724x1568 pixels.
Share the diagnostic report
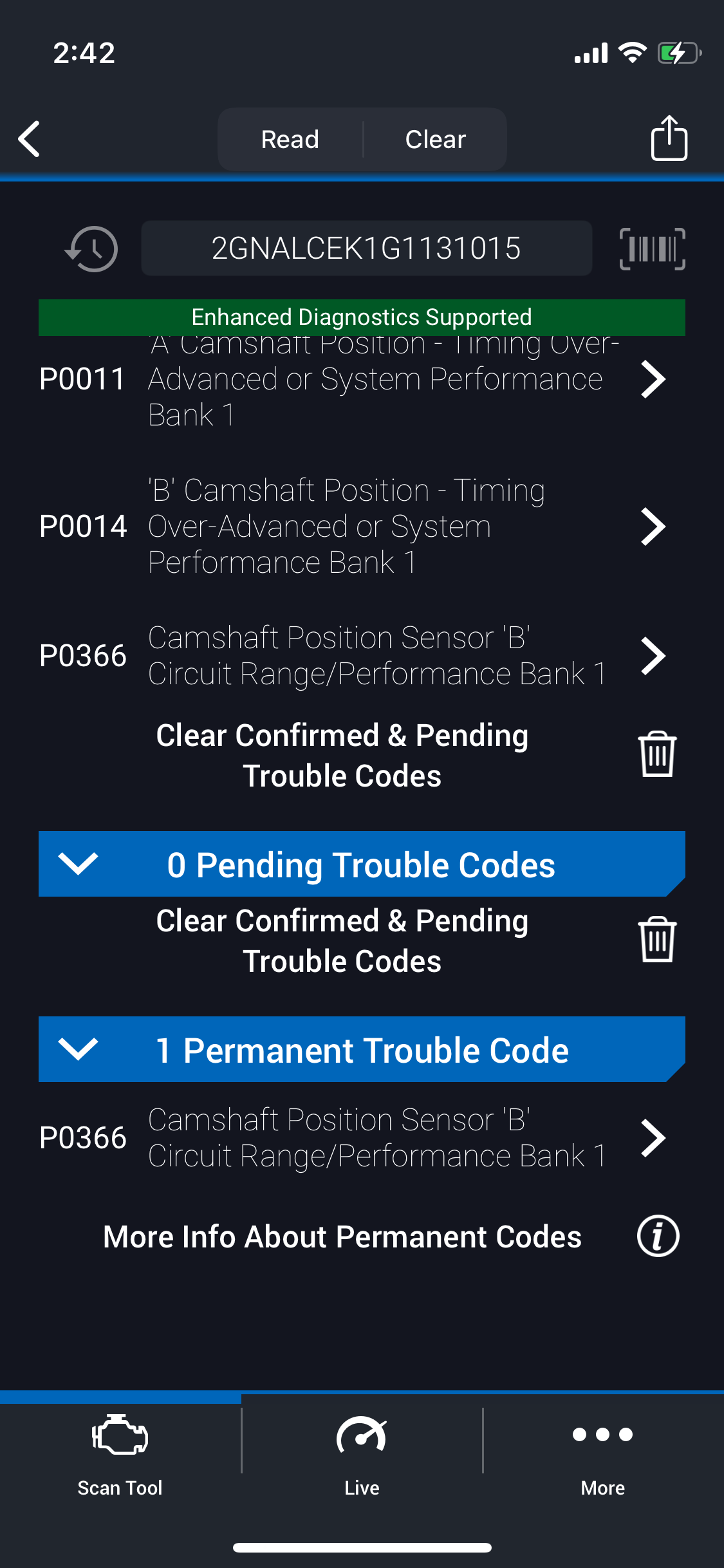[669, 138]
